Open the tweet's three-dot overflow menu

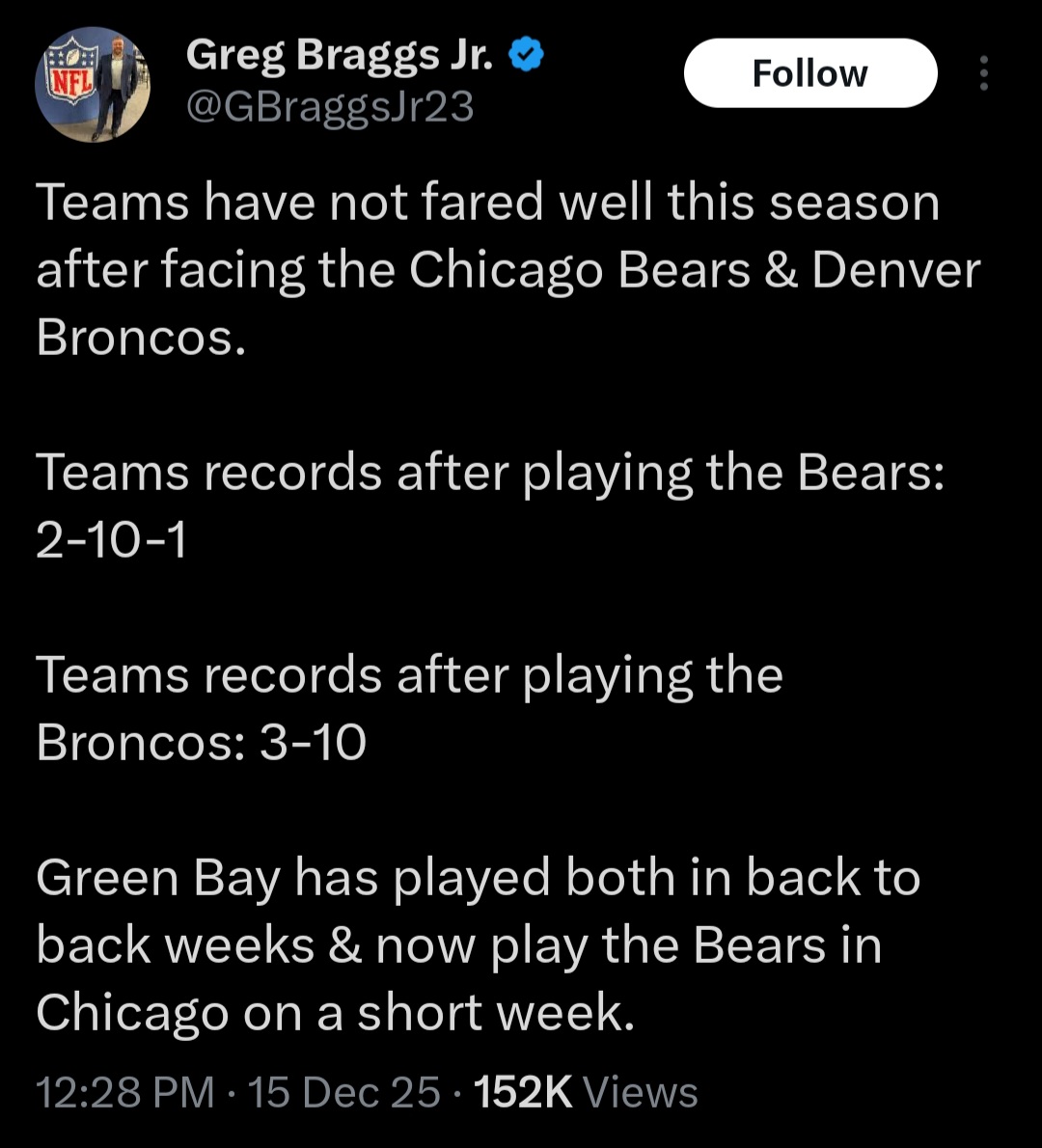983,73
